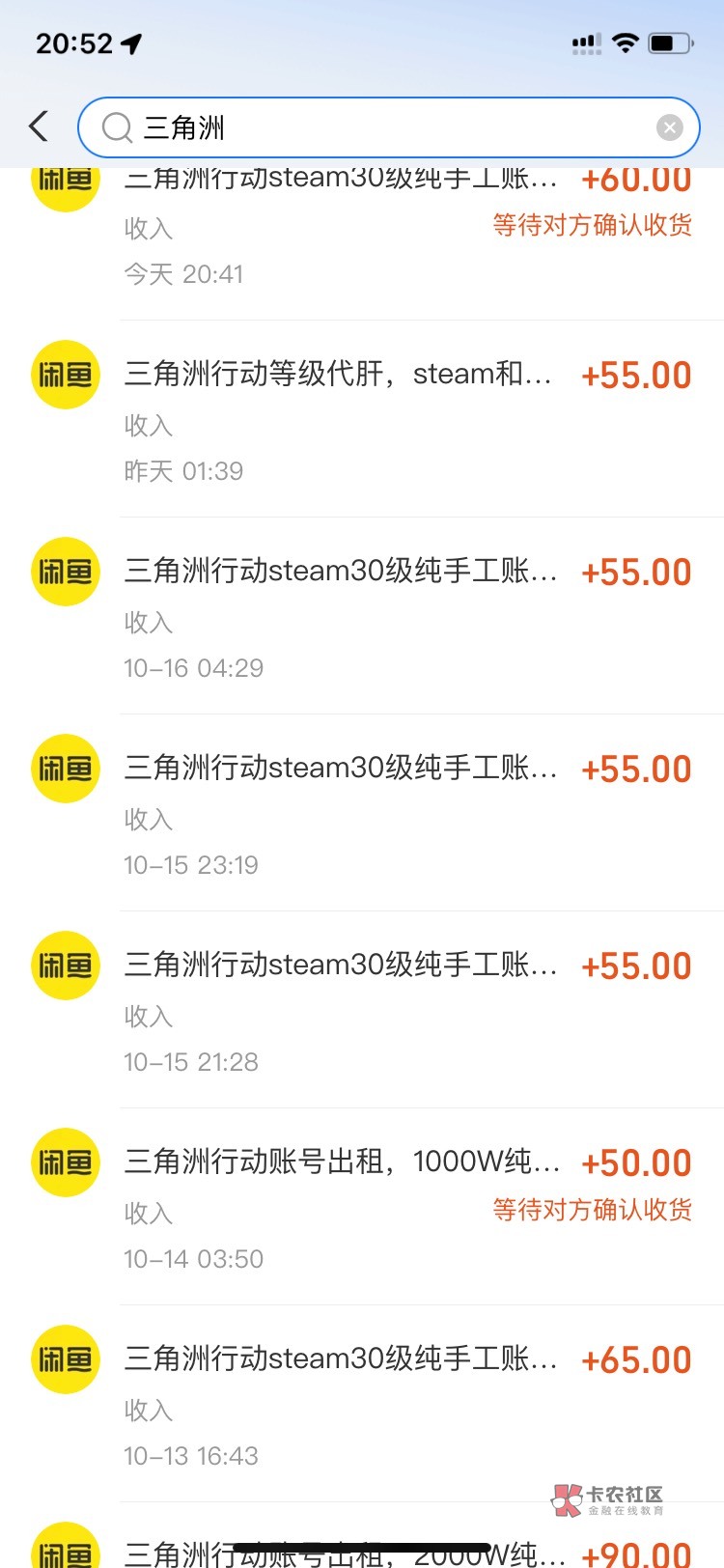Go back with the top-left arrow
724x1568 pixels.
(x=39, y=126)
